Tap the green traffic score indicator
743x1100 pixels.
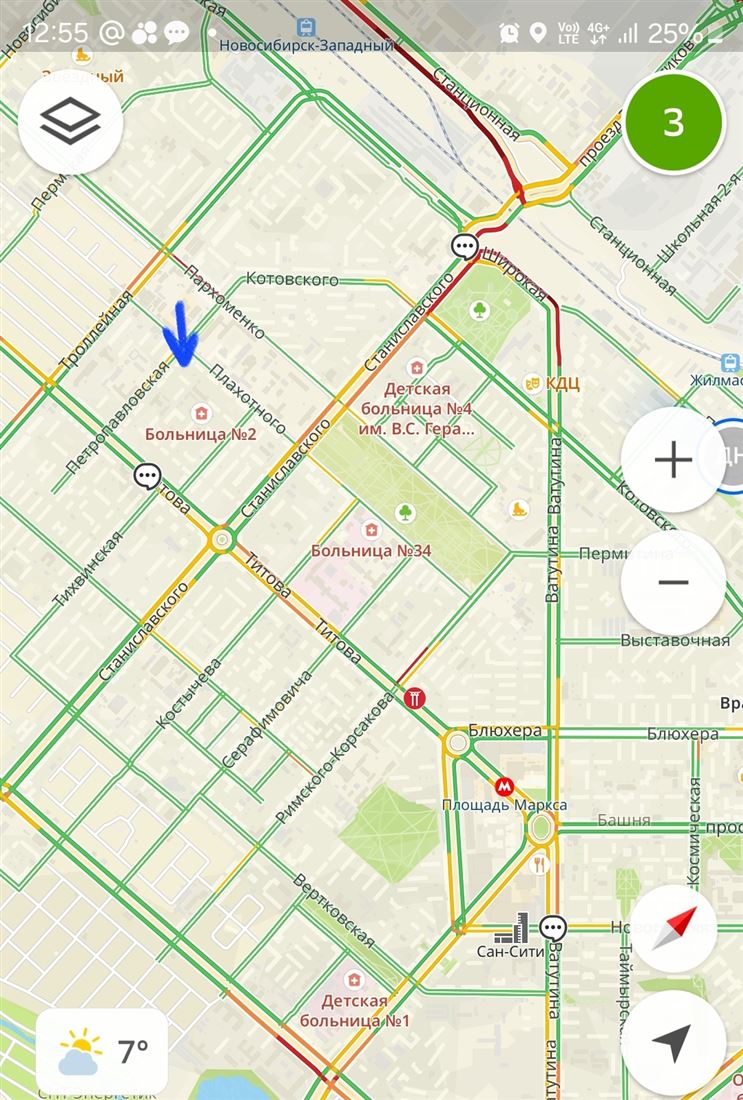(x=674, y=122)
